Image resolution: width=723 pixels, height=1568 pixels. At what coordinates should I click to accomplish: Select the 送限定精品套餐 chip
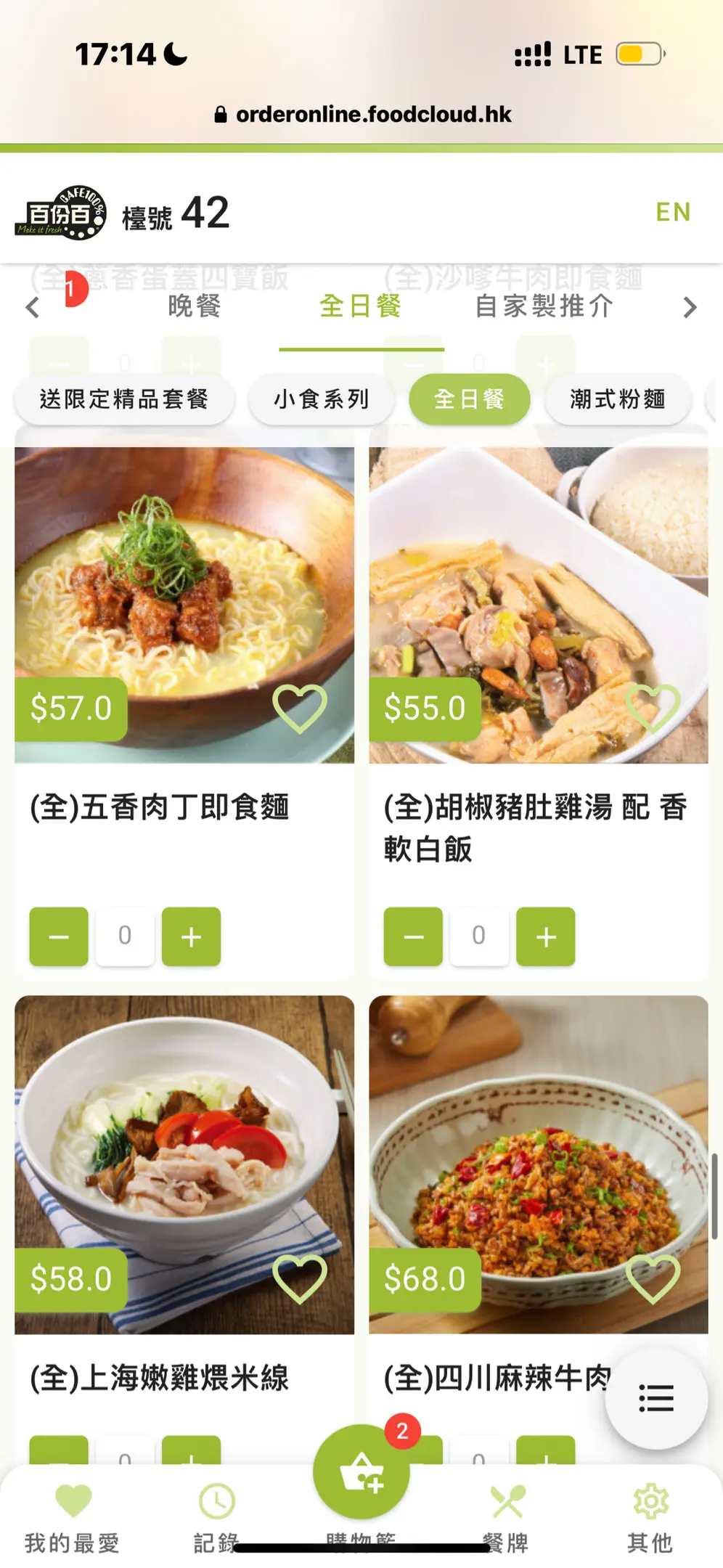tap(124, 399)
